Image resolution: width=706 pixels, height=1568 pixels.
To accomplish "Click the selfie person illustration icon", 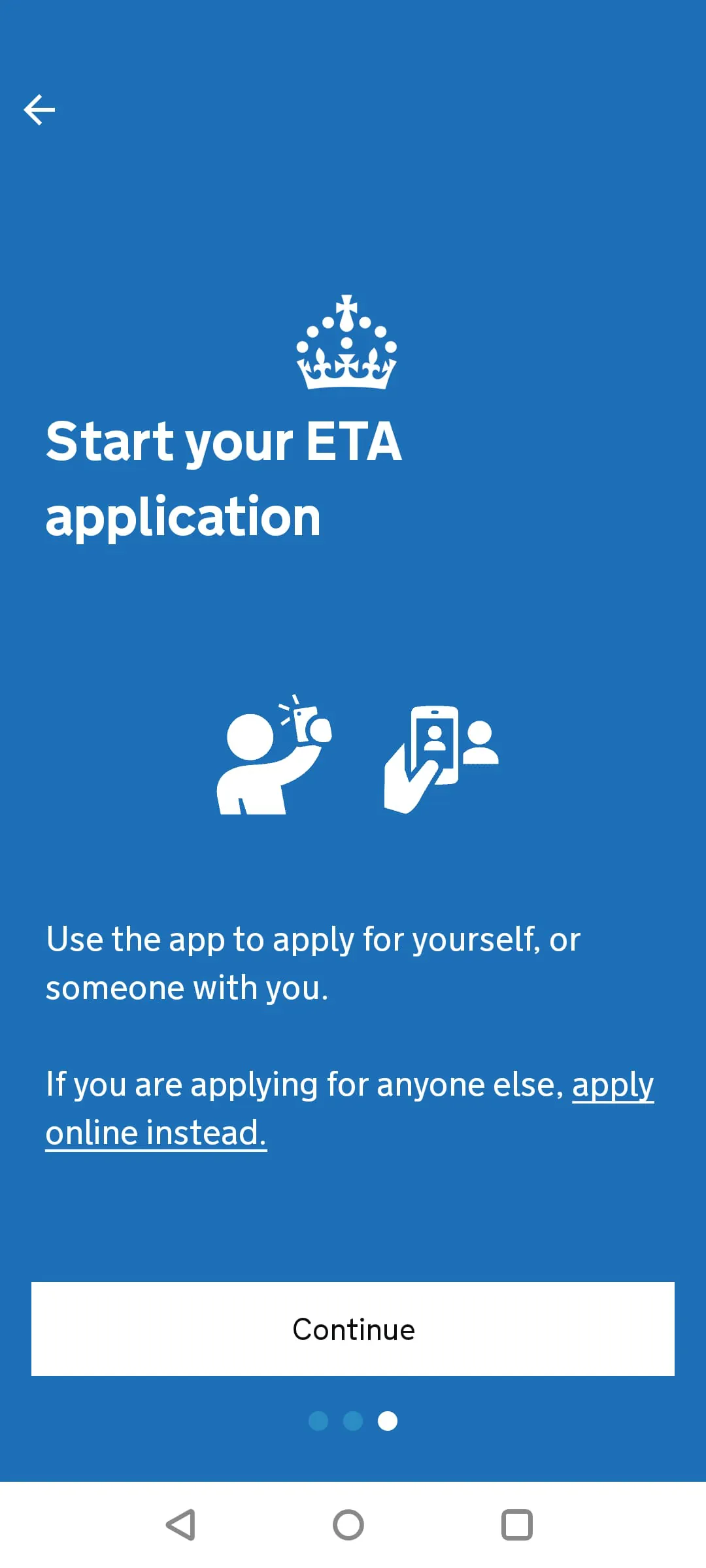I will tap(261, 764).
